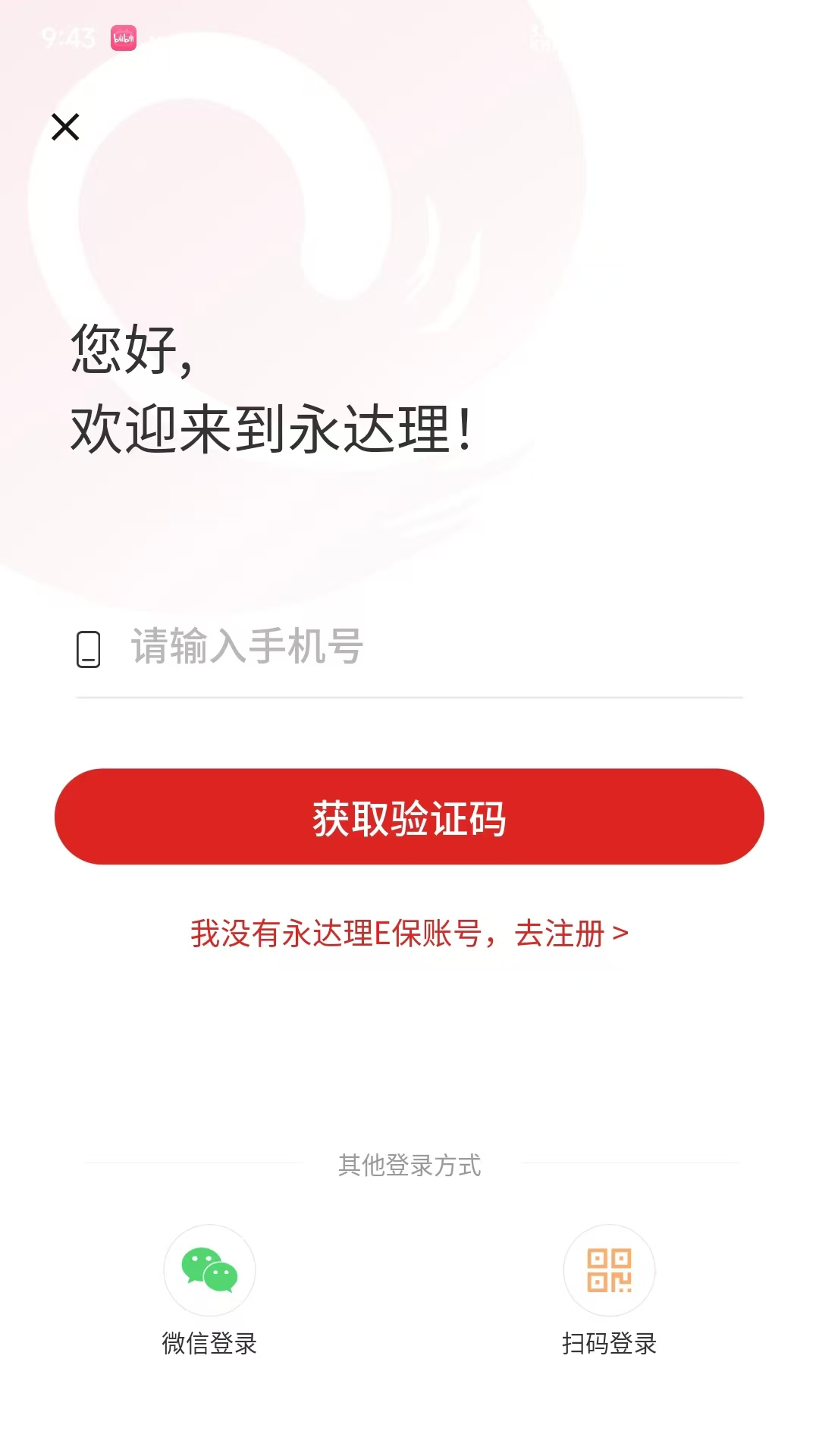This screenshot has width=819, height=1456.
Task: Click the green WeChat bubble logo
Action: 209,1268
